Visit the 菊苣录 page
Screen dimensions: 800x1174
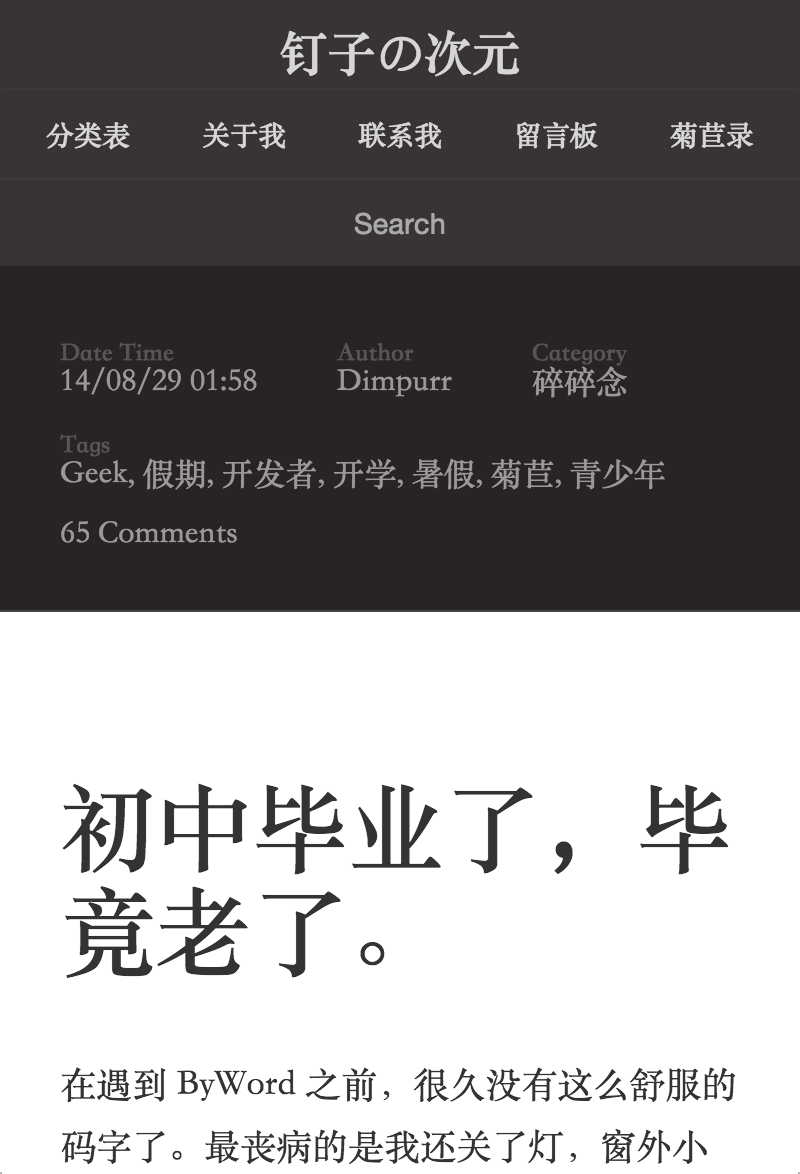click(x=711, y=135)
